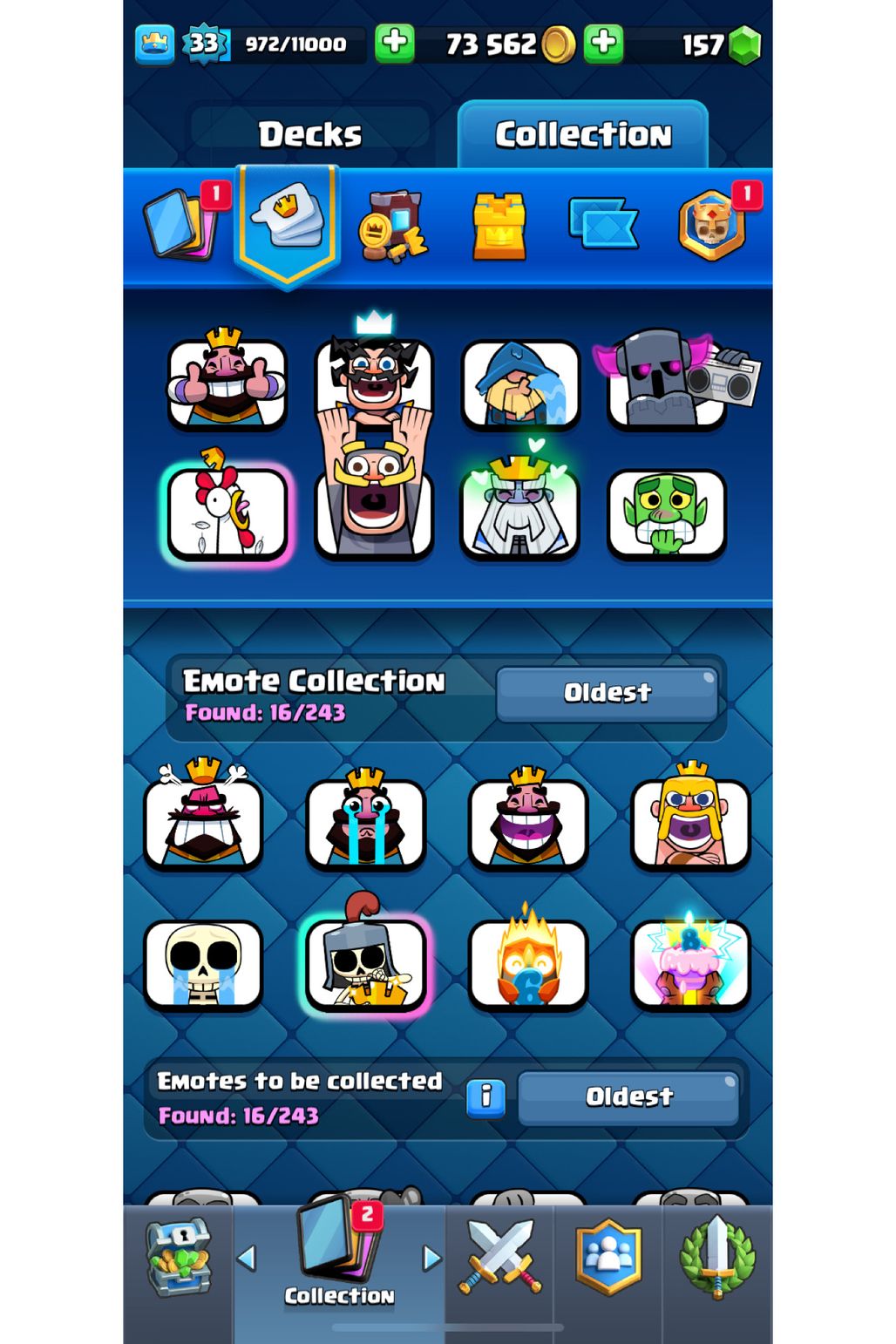Select the crying skeleton emote
Screen dimensions: 896x1344
[x=203, y=964]
